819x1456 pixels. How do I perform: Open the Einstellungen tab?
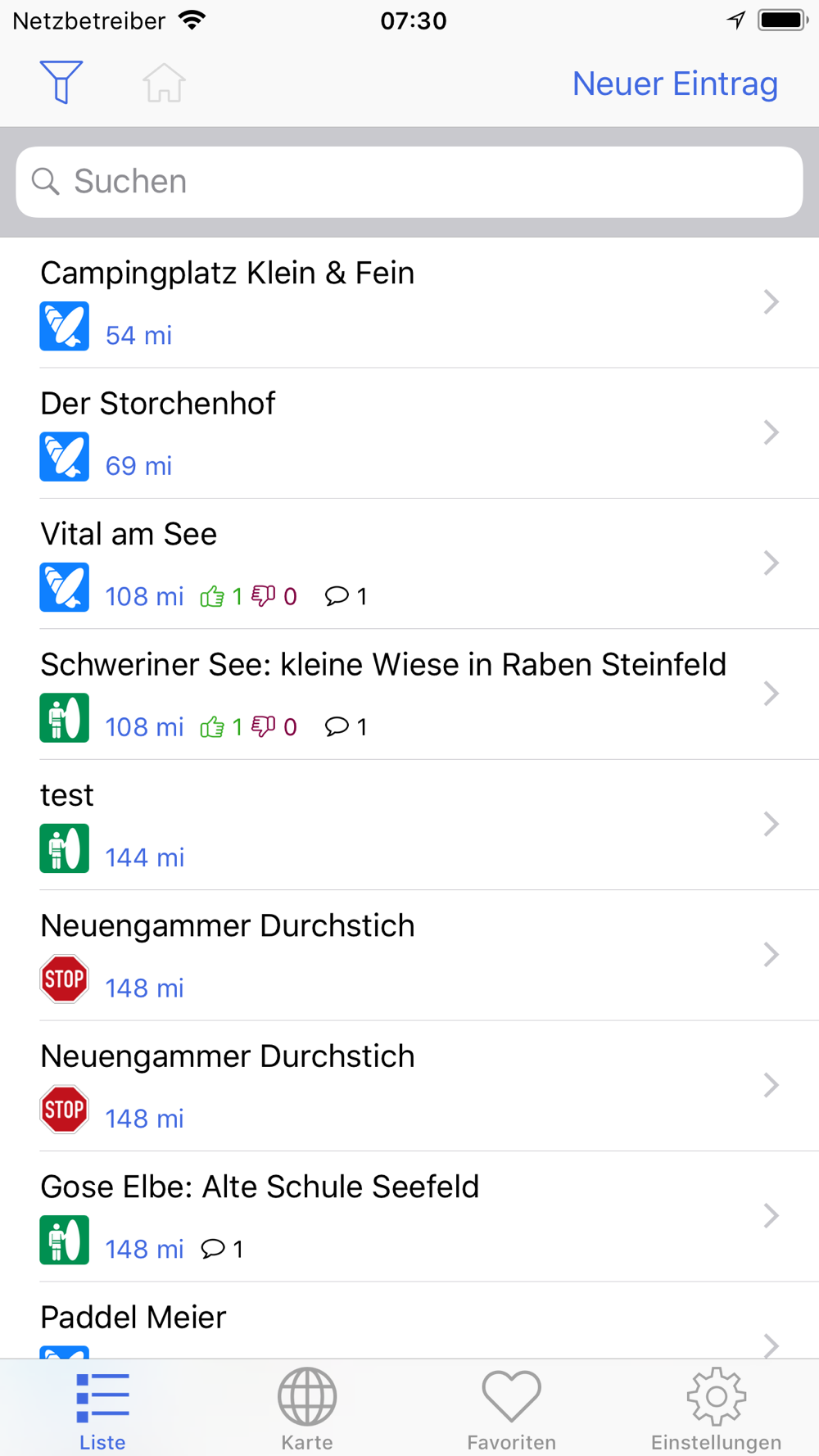point(717,1409)
